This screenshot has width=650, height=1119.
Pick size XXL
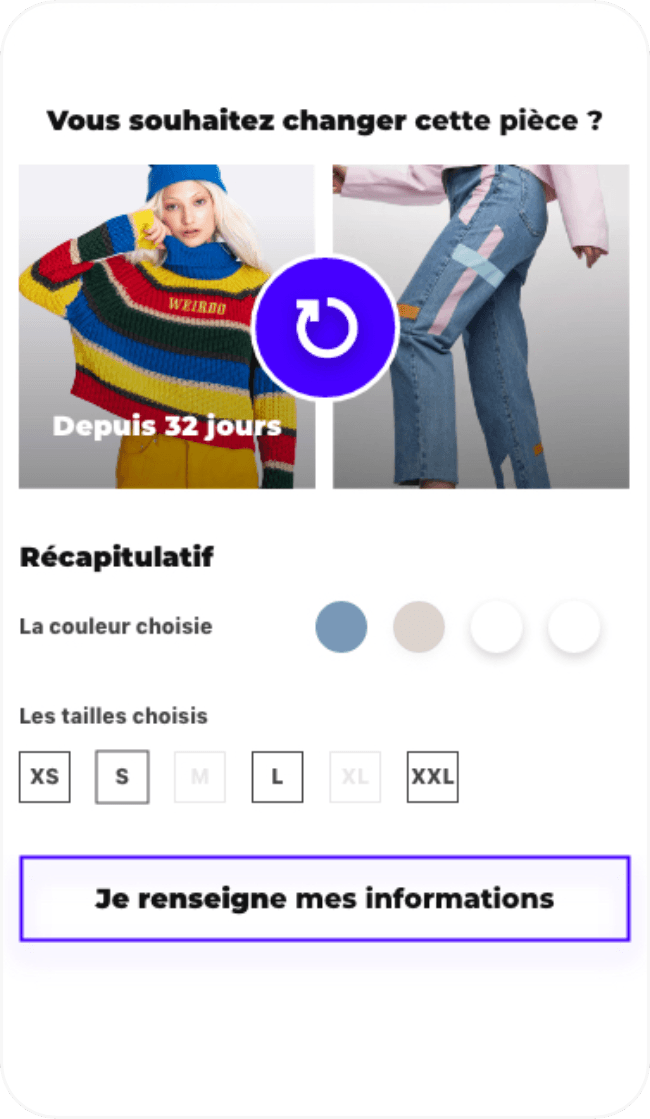tap(432, 777)
